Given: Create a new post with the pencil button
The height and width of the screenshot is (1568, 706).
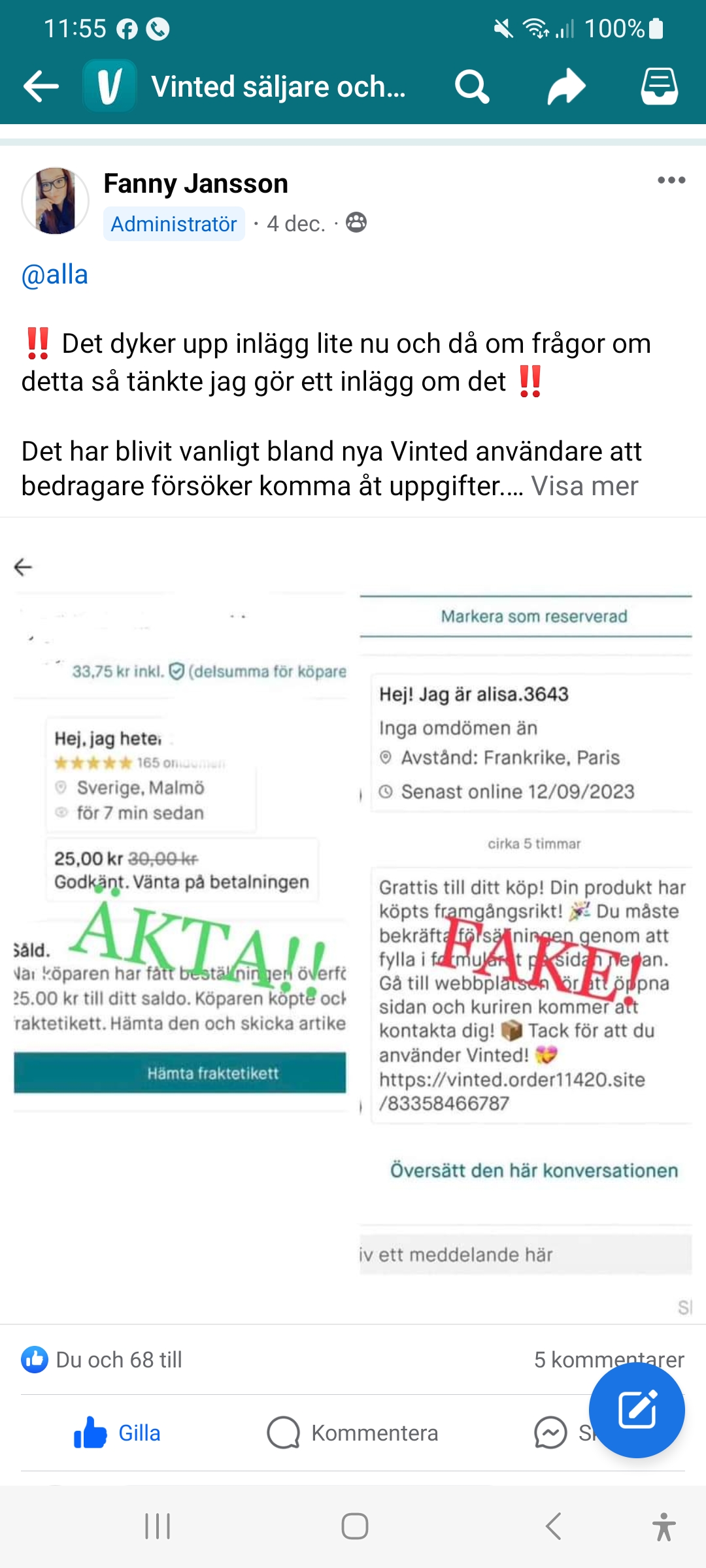Looking at the screenshot, I should pos(637,1410).
